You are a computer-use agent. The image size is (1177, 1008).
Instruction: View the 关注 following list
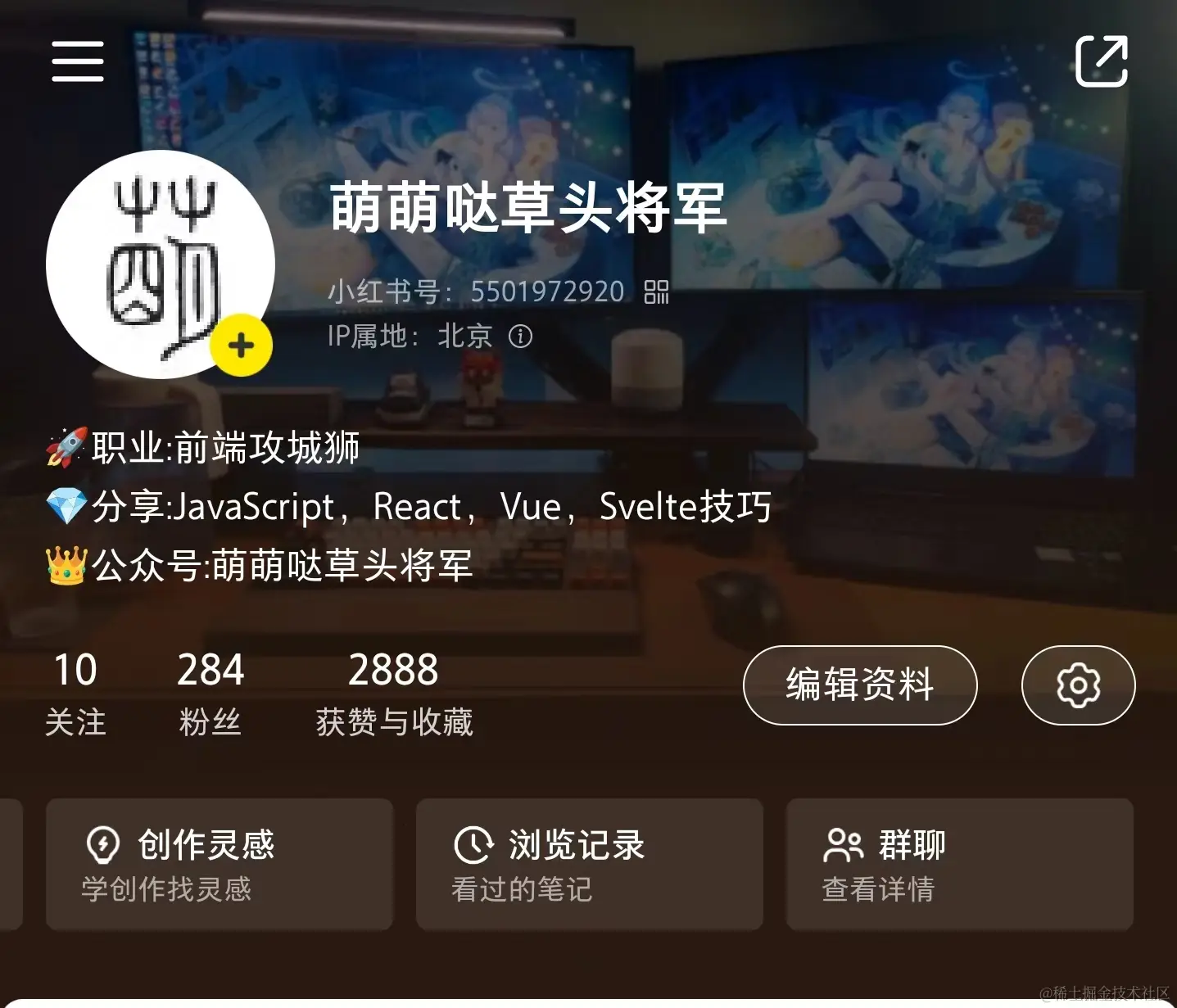(x=75, y=694)
